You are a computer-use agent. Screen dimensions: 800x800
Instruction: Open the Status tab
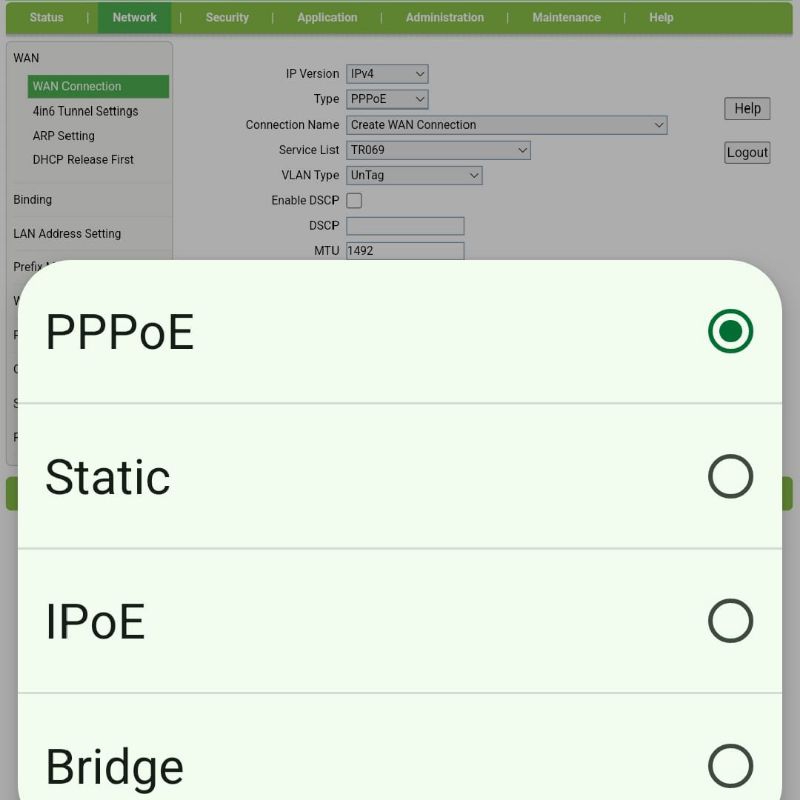click(x=46, y=17)
